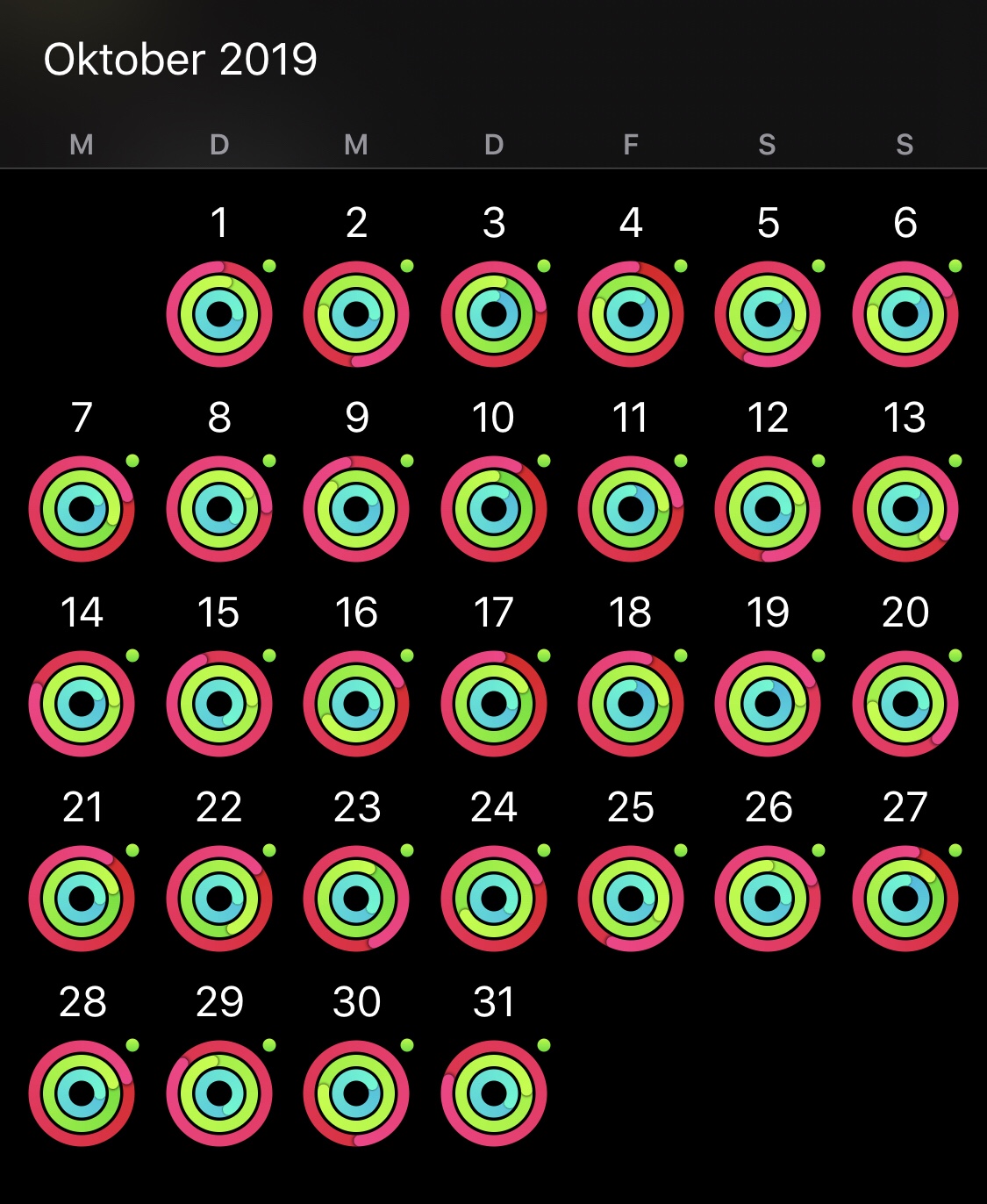
Task: Select October 31 activity summary
Action: point(494,1093)
